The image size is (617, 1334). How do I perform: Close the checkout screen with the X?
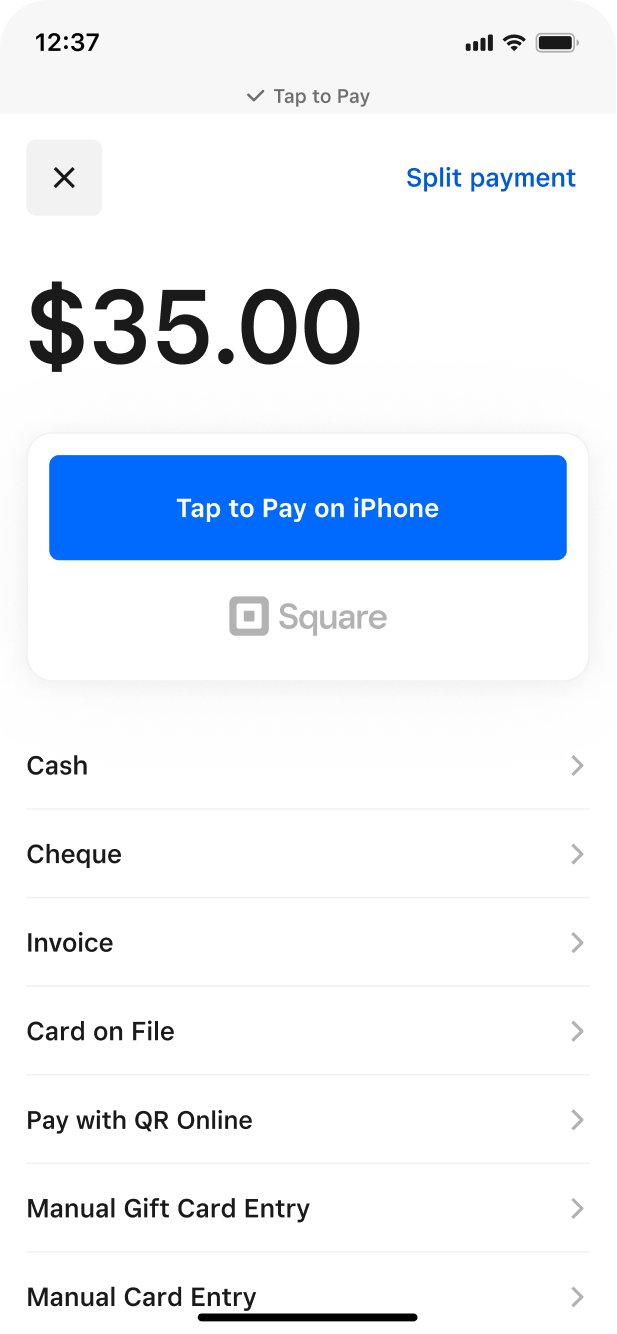pos(64,178)
